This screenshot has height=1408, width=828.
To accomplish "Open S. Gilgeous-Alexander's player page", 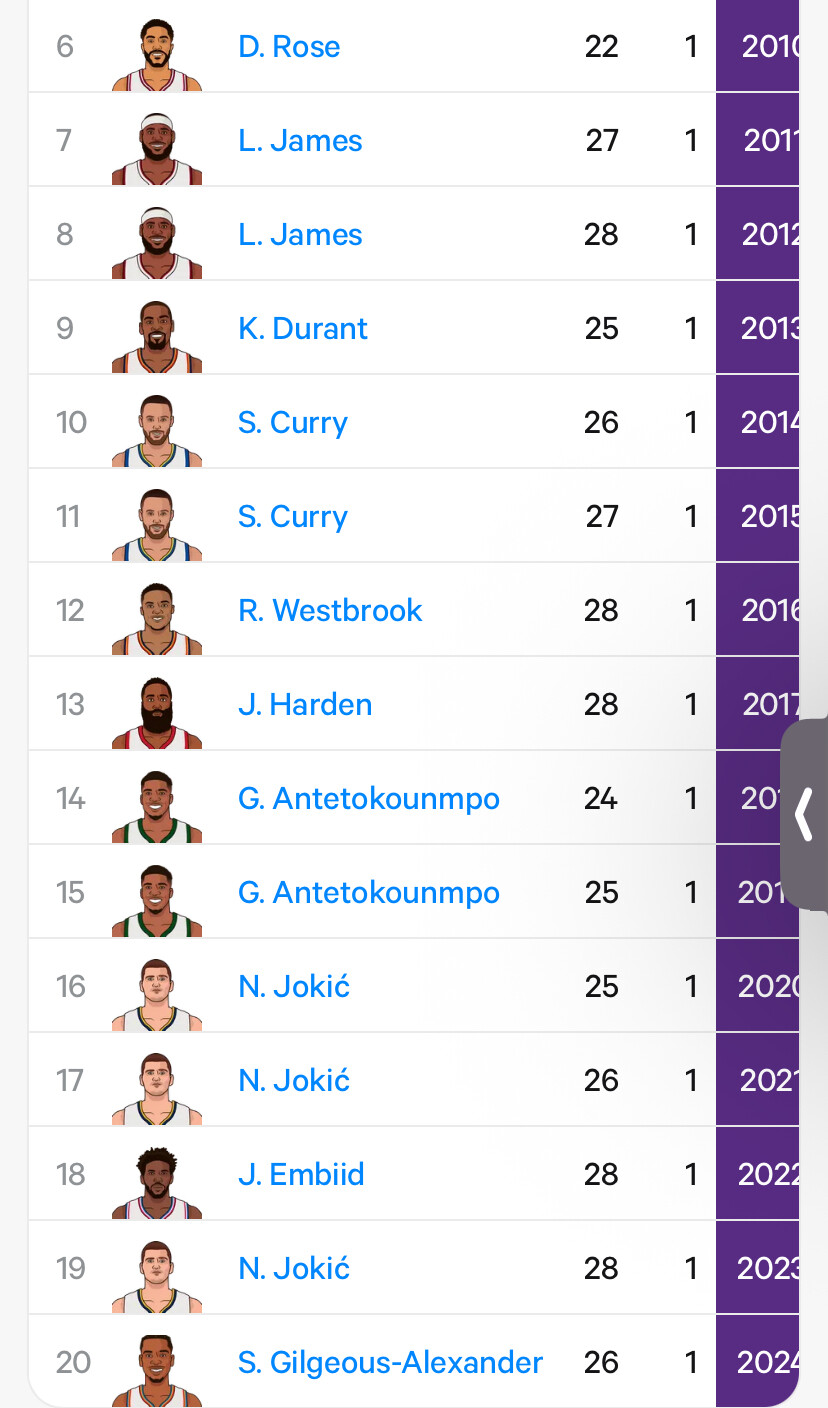I will [x=390, y=1363].
